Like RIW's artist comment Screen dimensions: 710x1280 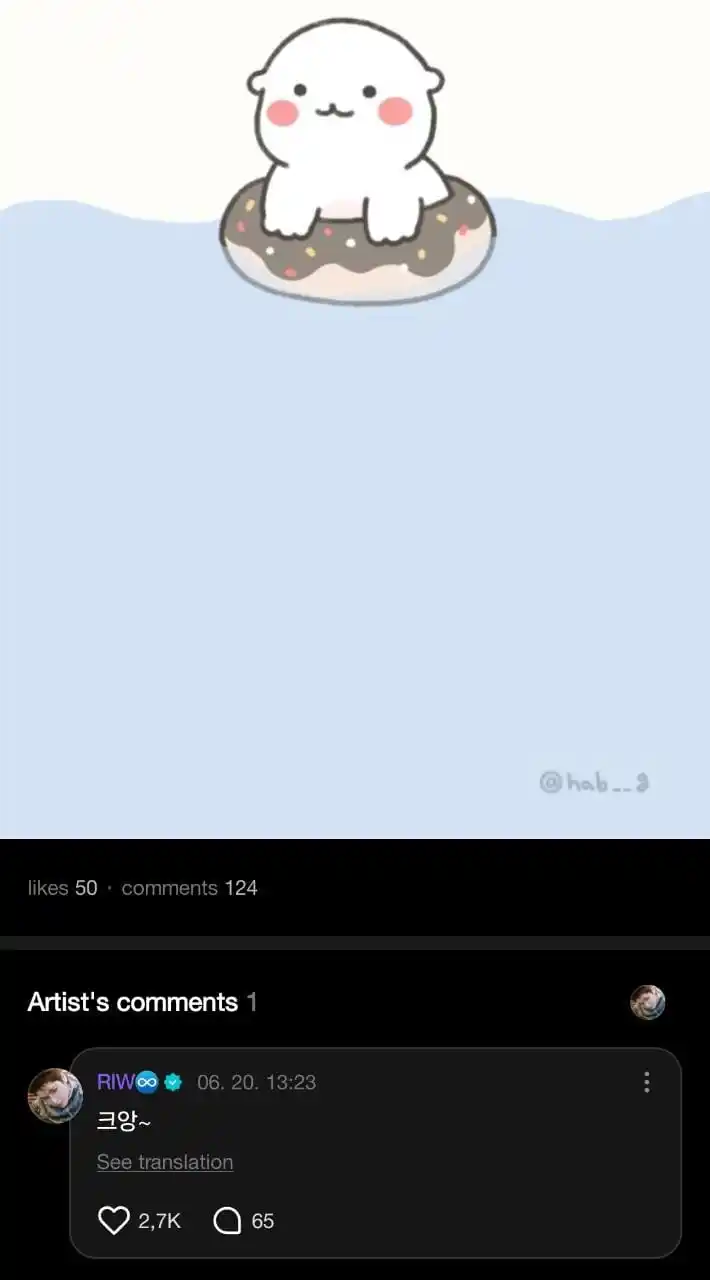pos(114,1220)
